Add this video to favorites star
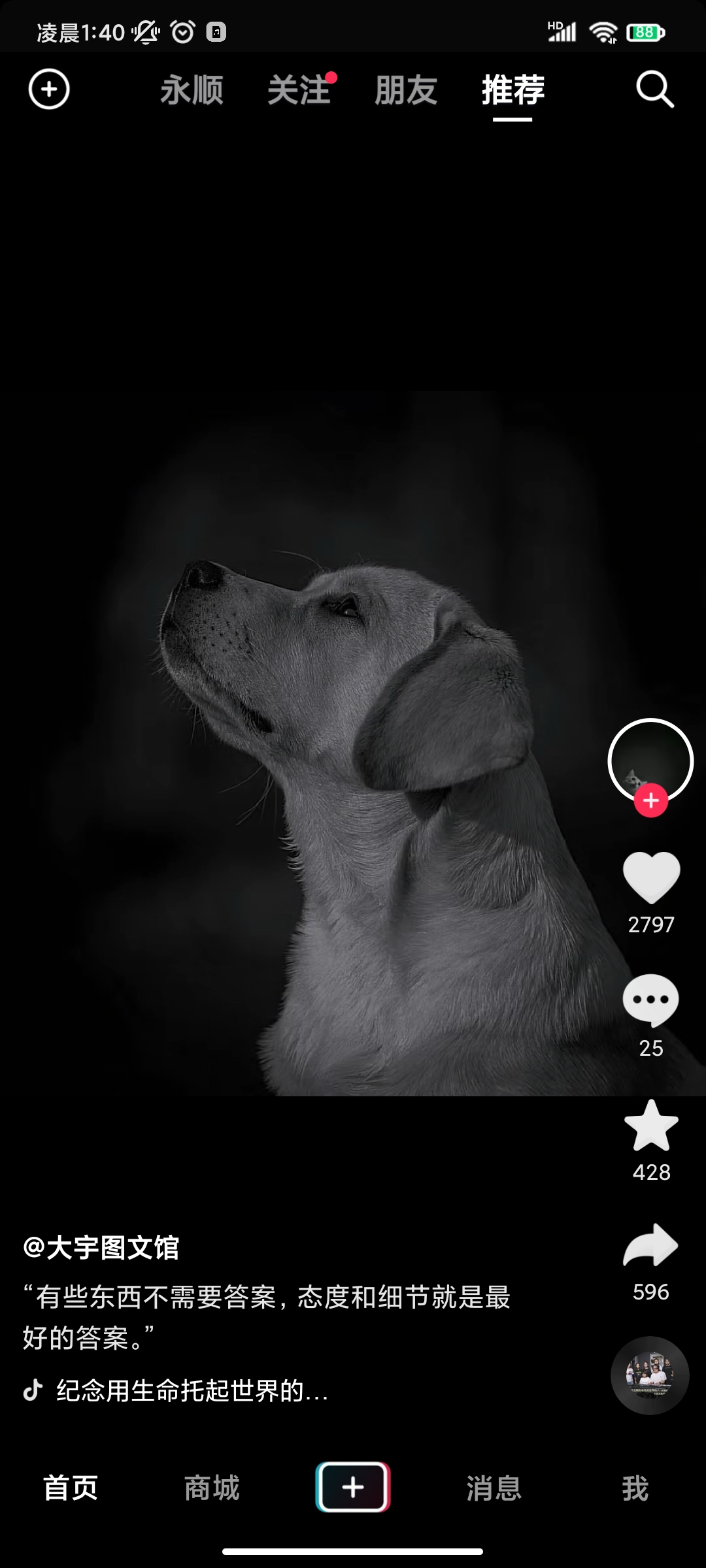Screen dimensions: 706x1568 651,1126
